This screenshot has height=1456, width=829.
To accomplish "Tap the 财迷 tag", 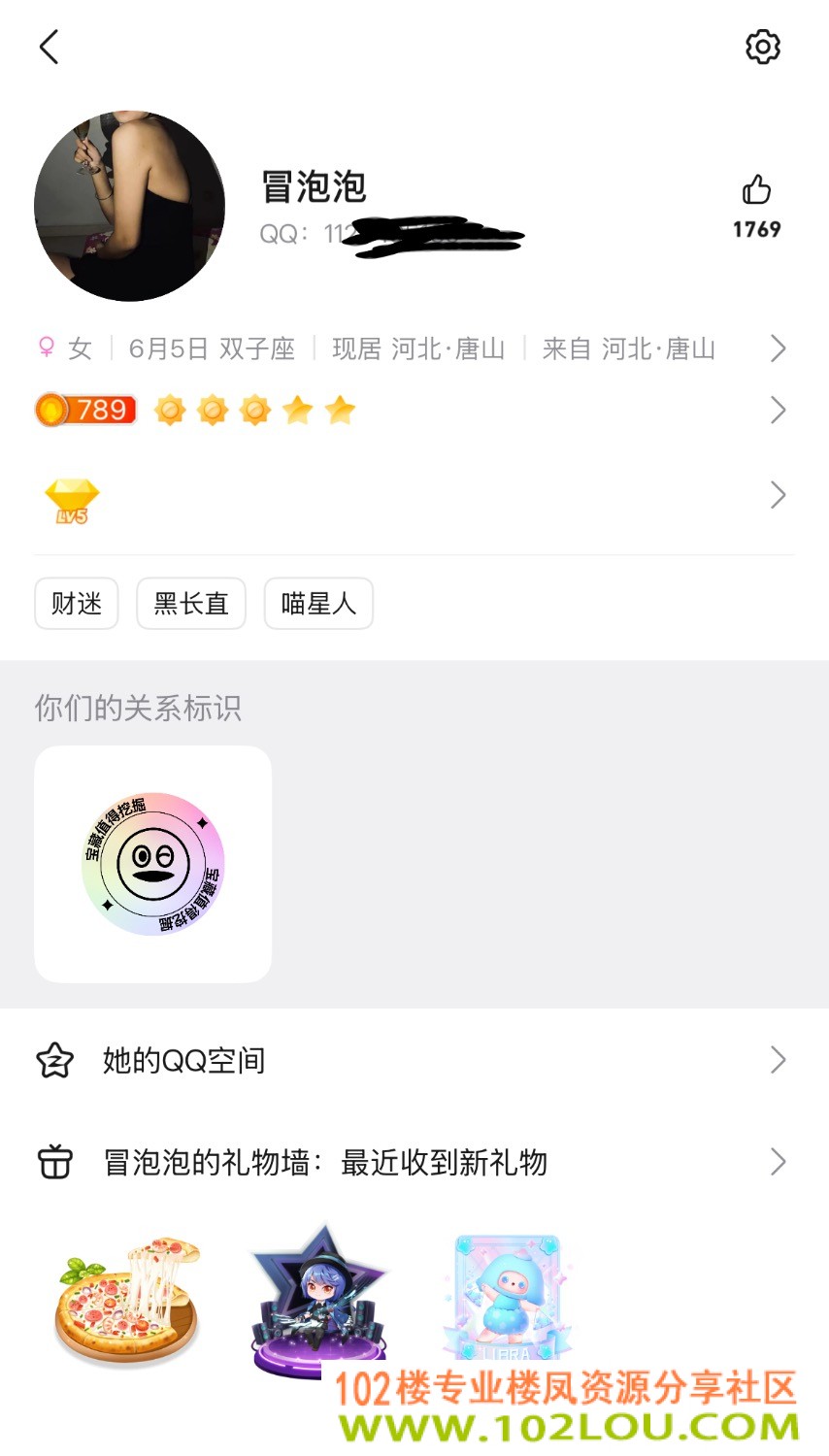I will click(x=77, y=604).
